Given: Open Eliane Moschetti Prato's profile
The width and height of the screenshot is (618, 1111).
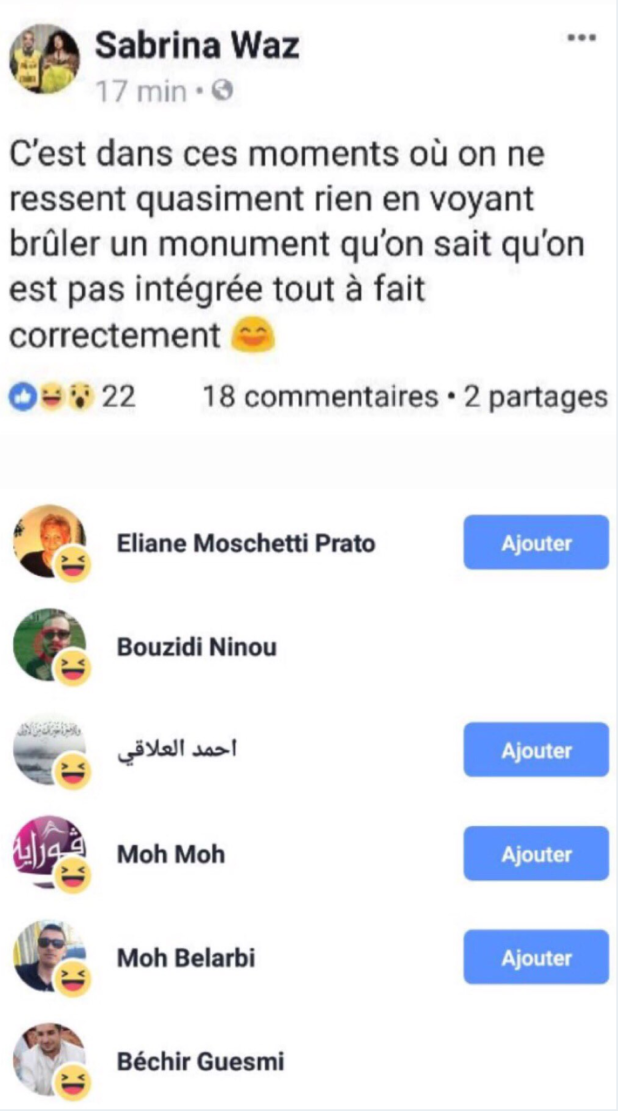Looking at the screenshot, I should [x=246, y=543].
